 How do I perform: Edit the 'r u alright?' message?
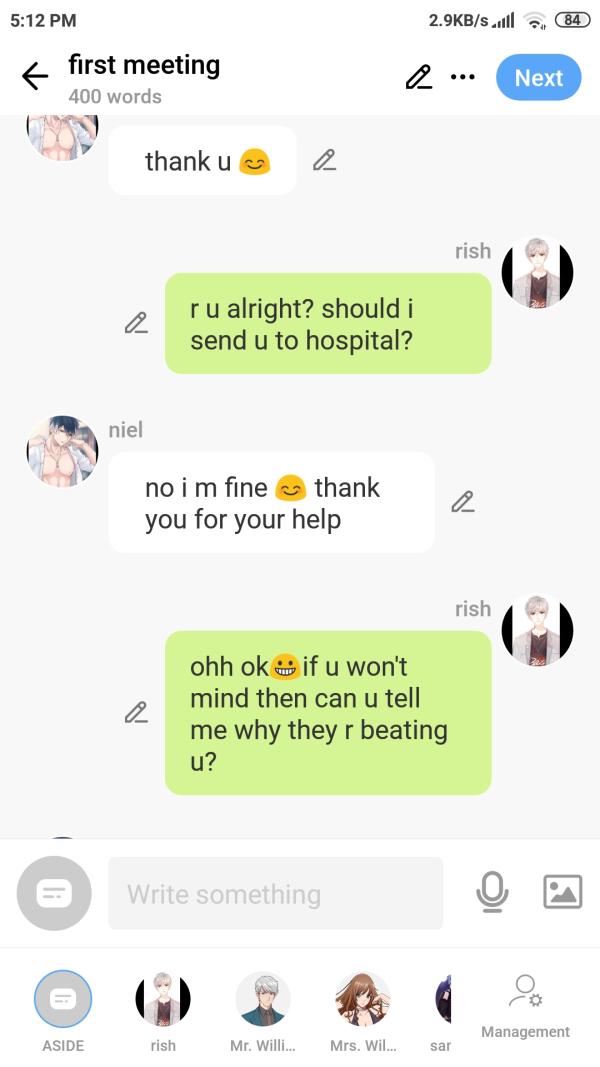click(x=136, y=323)
